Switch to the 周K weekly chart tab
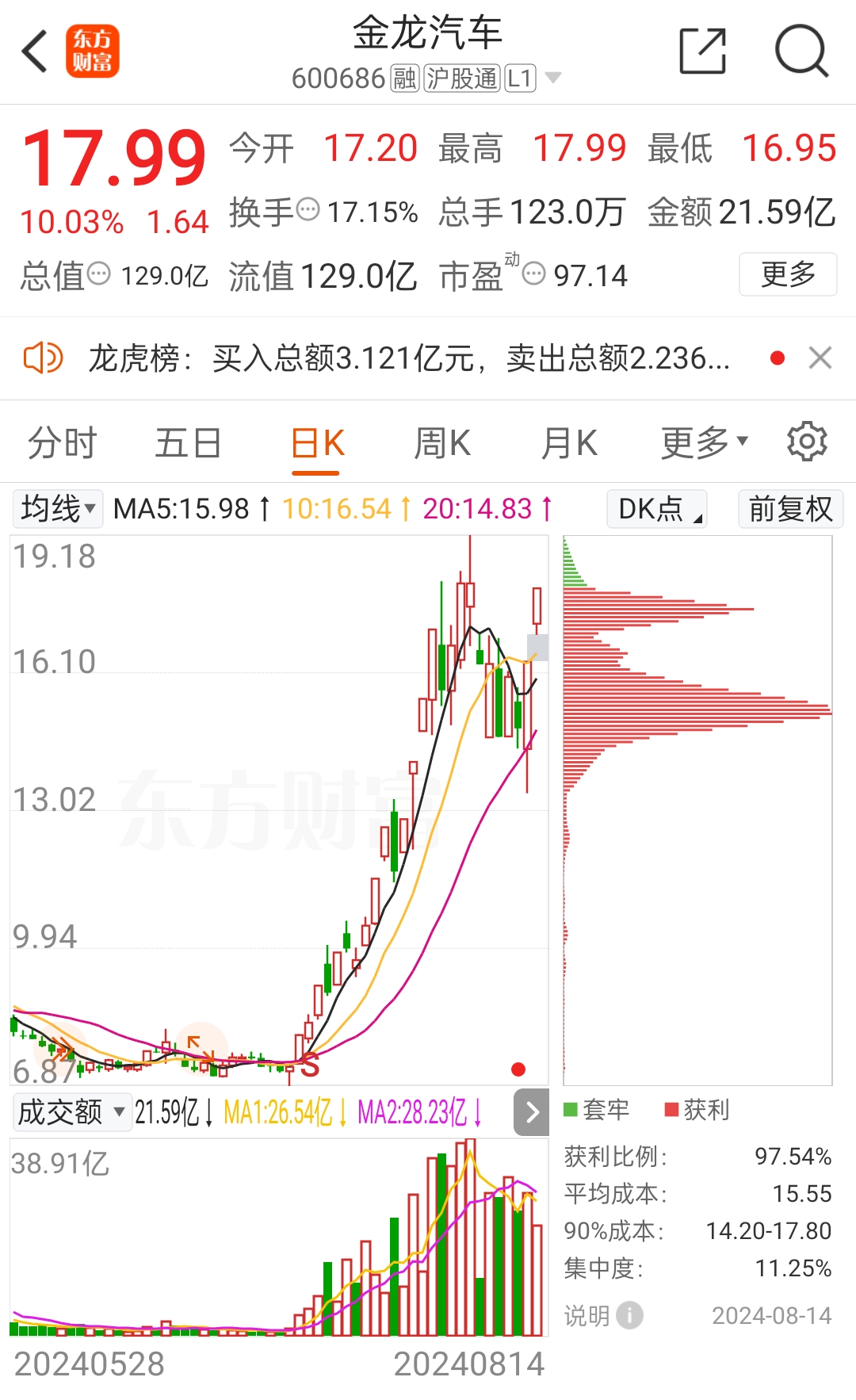Image resolution: width=856 pixels, height=1400 pixels. click(442, 442)
